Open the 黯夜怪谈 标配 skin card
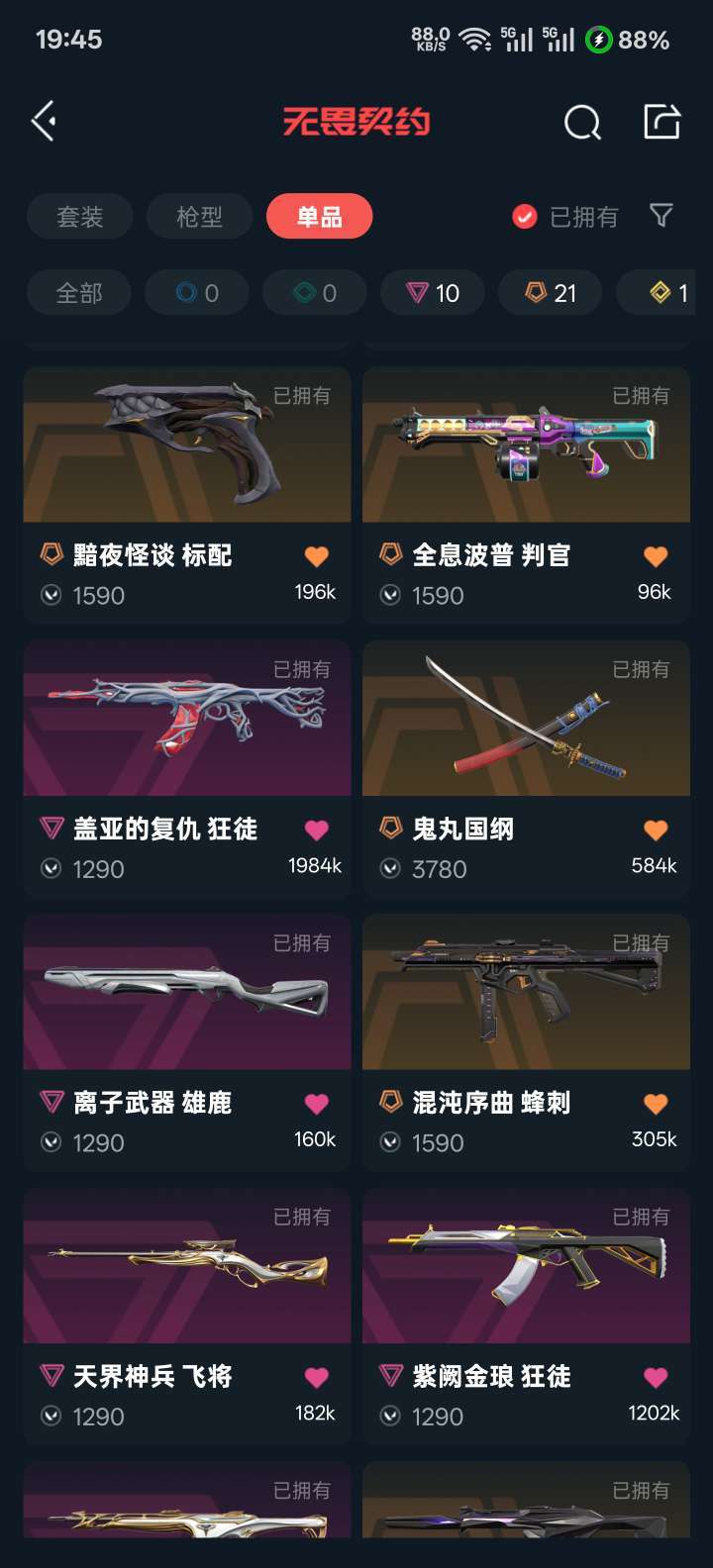This screenshot has height=1568, width=713. tap(187, 495)
